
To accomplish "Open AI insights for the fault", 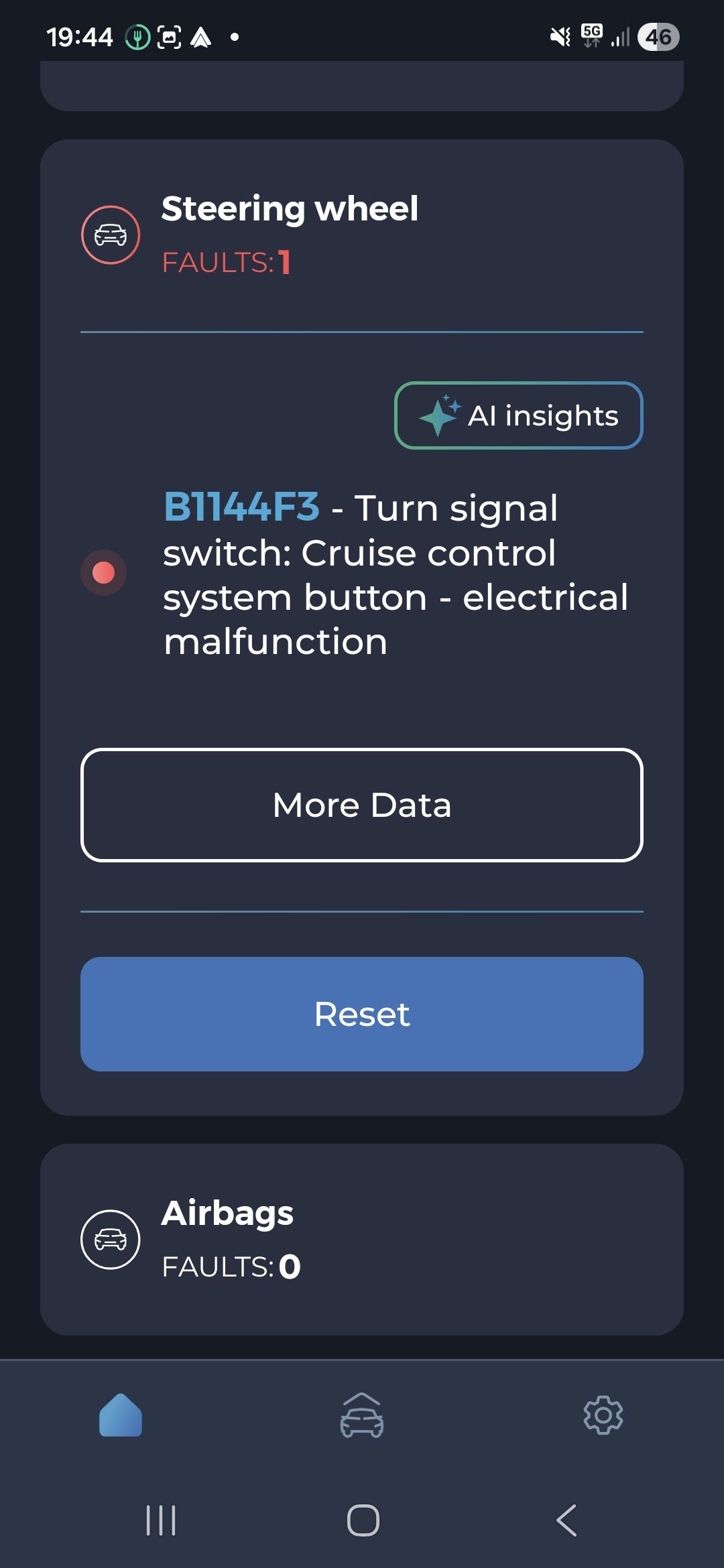I will [x=518, y=415].
